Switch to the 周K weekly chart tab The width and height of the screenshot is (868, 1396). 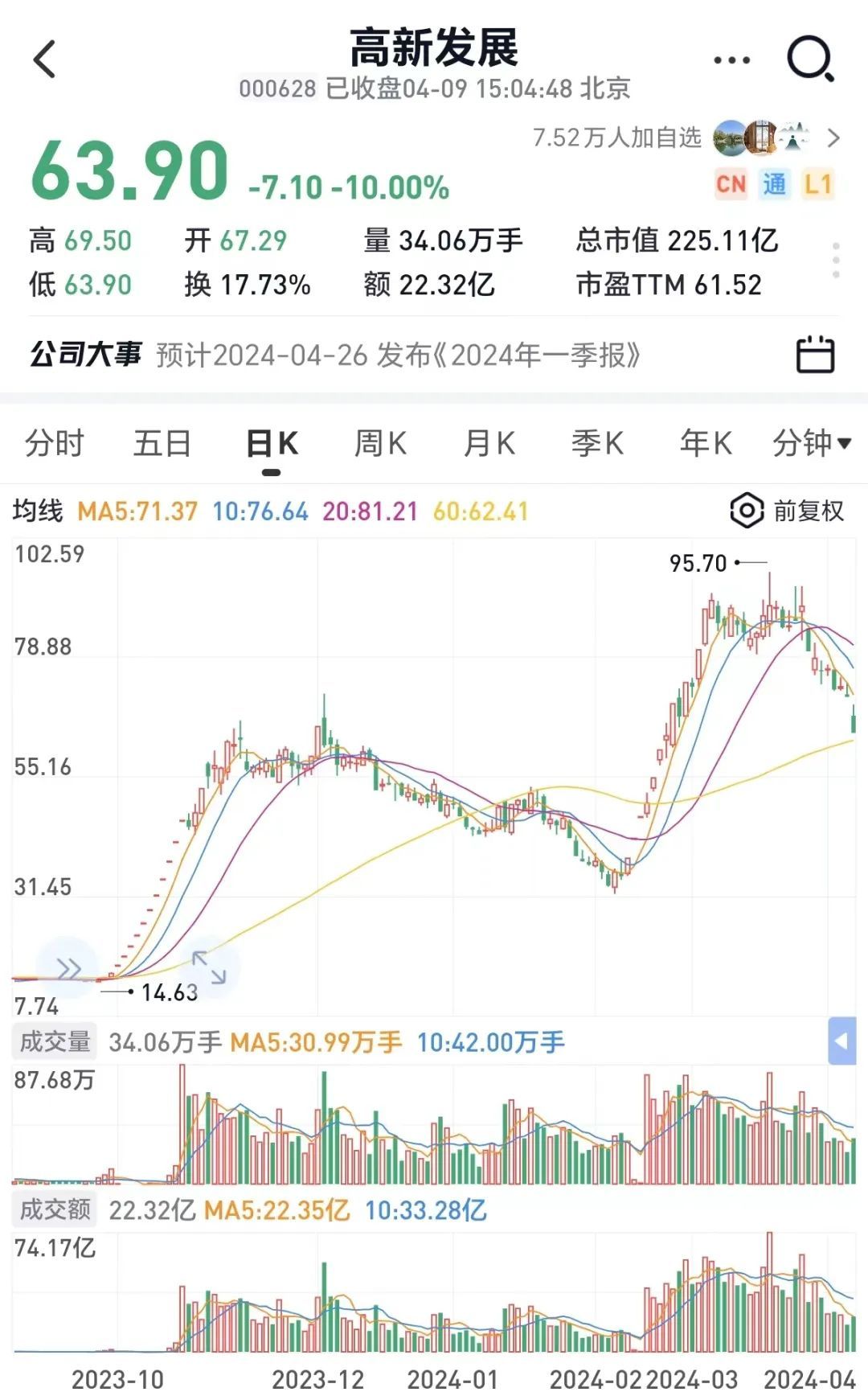pyautogui.click(x=381, y=443)
